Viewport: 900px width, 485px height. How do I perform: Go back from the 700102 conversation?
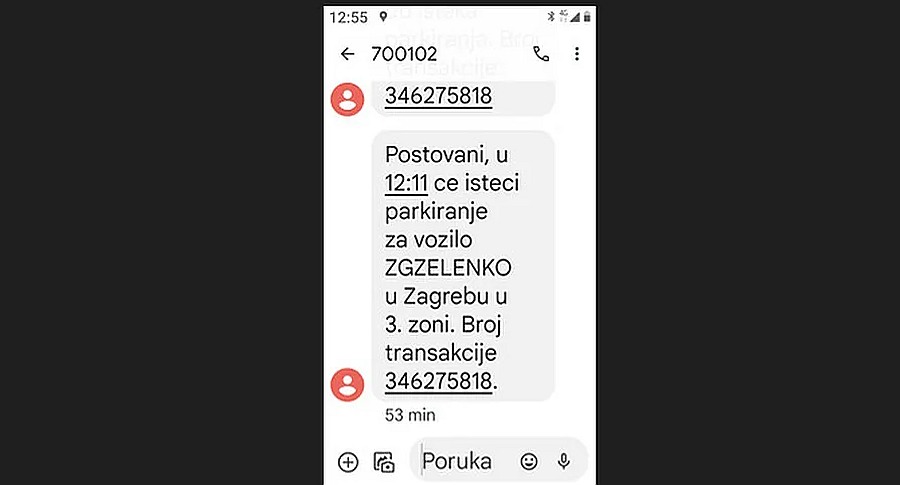pyautogui.click(x=347, y=54)
